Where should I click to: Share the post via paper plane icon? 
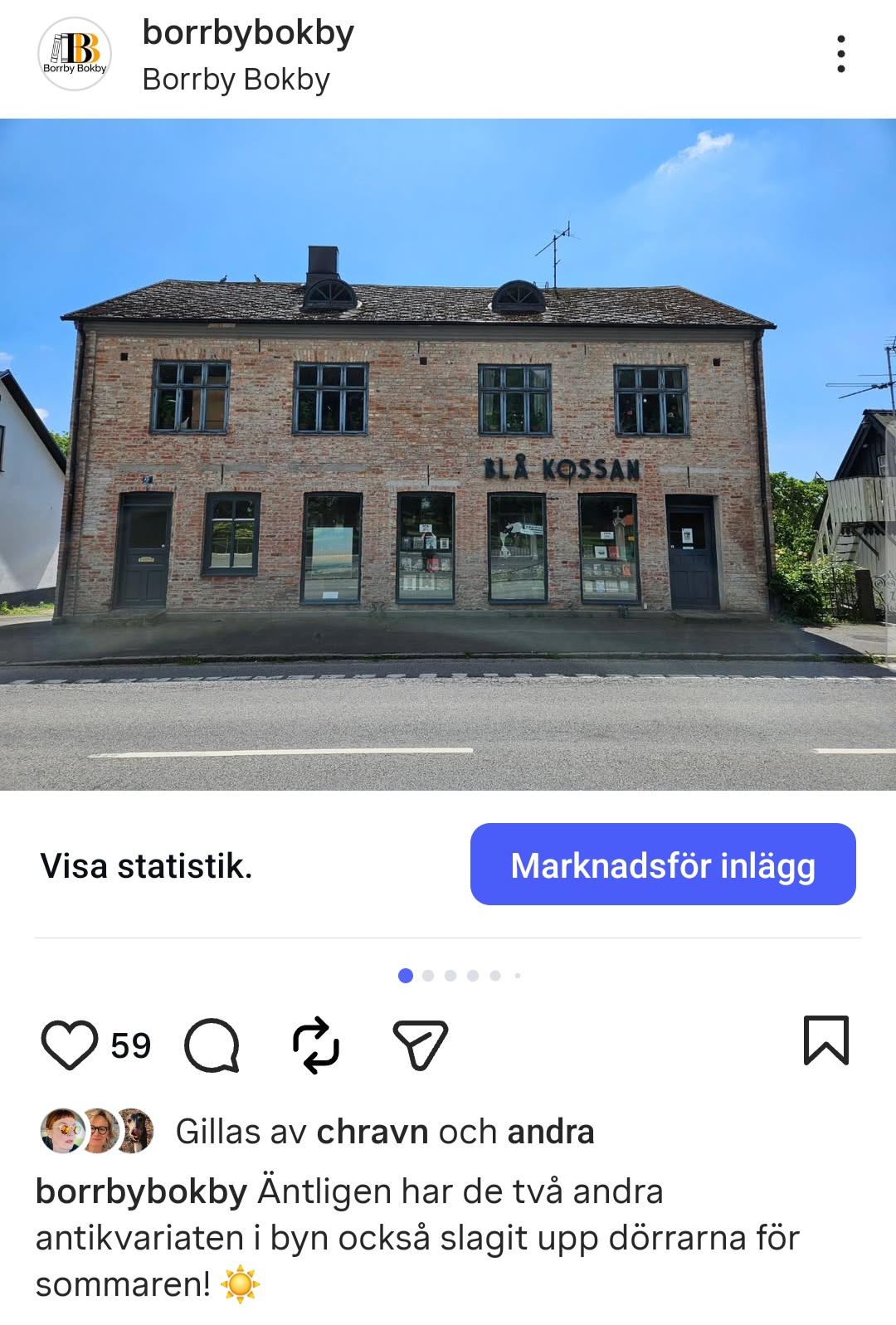(x=420, y=1045)
